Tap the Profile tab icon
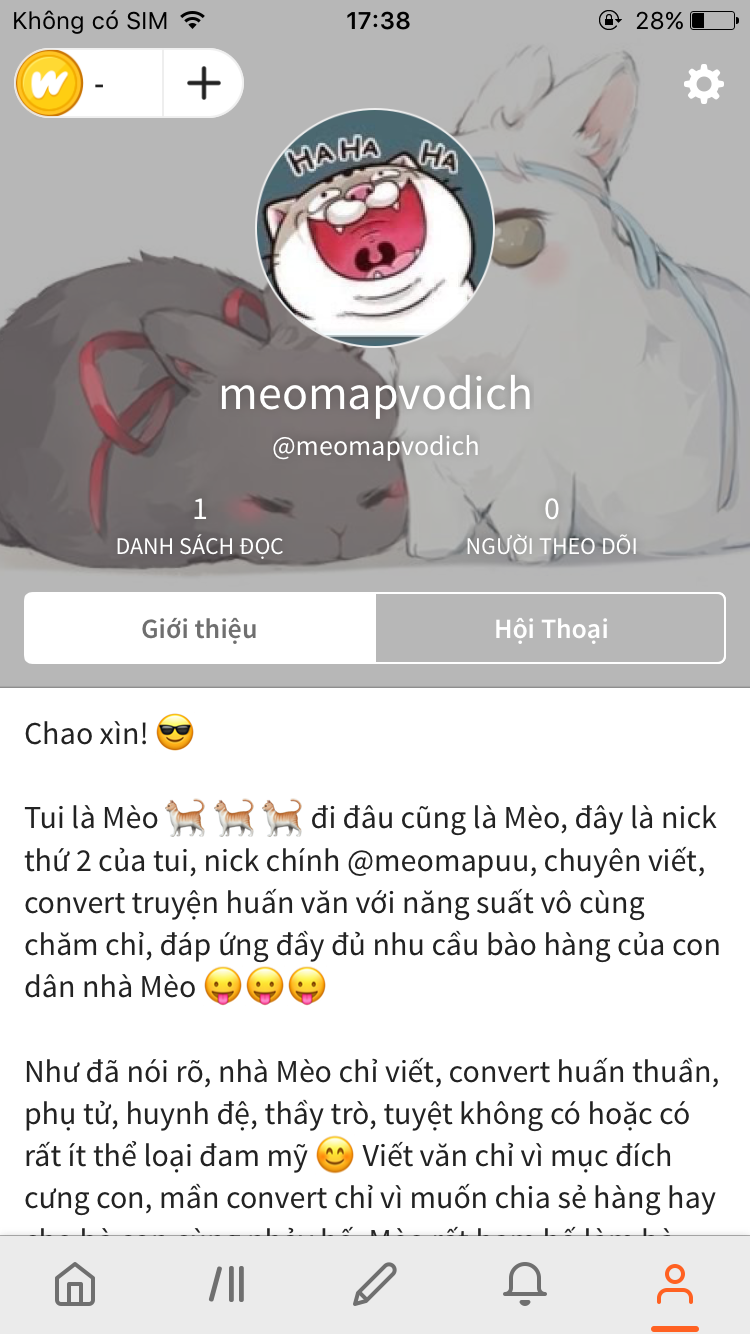The height and width of the screenshot is (1334, 750). [x=675, y=1283]
